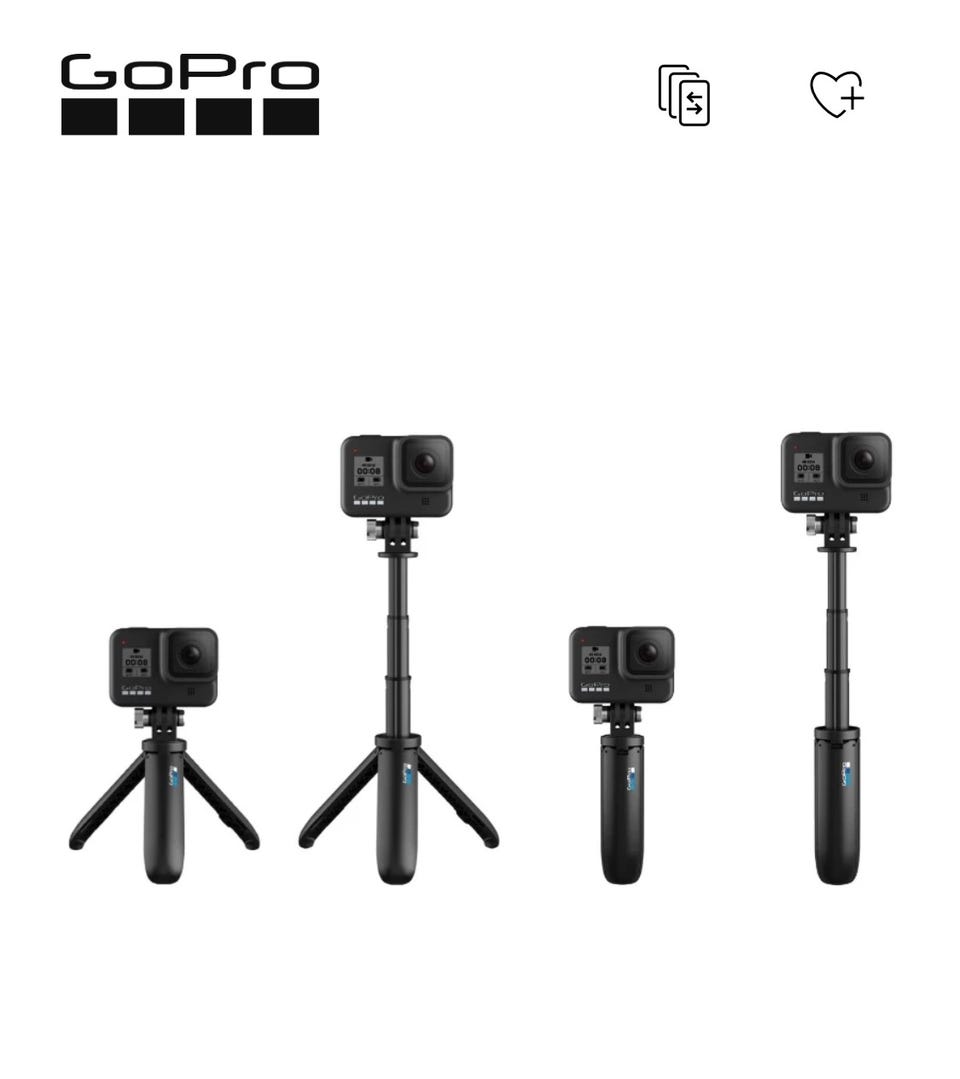
Task: Add the GoPro product to wishlist
Action: tap(836, 95)
